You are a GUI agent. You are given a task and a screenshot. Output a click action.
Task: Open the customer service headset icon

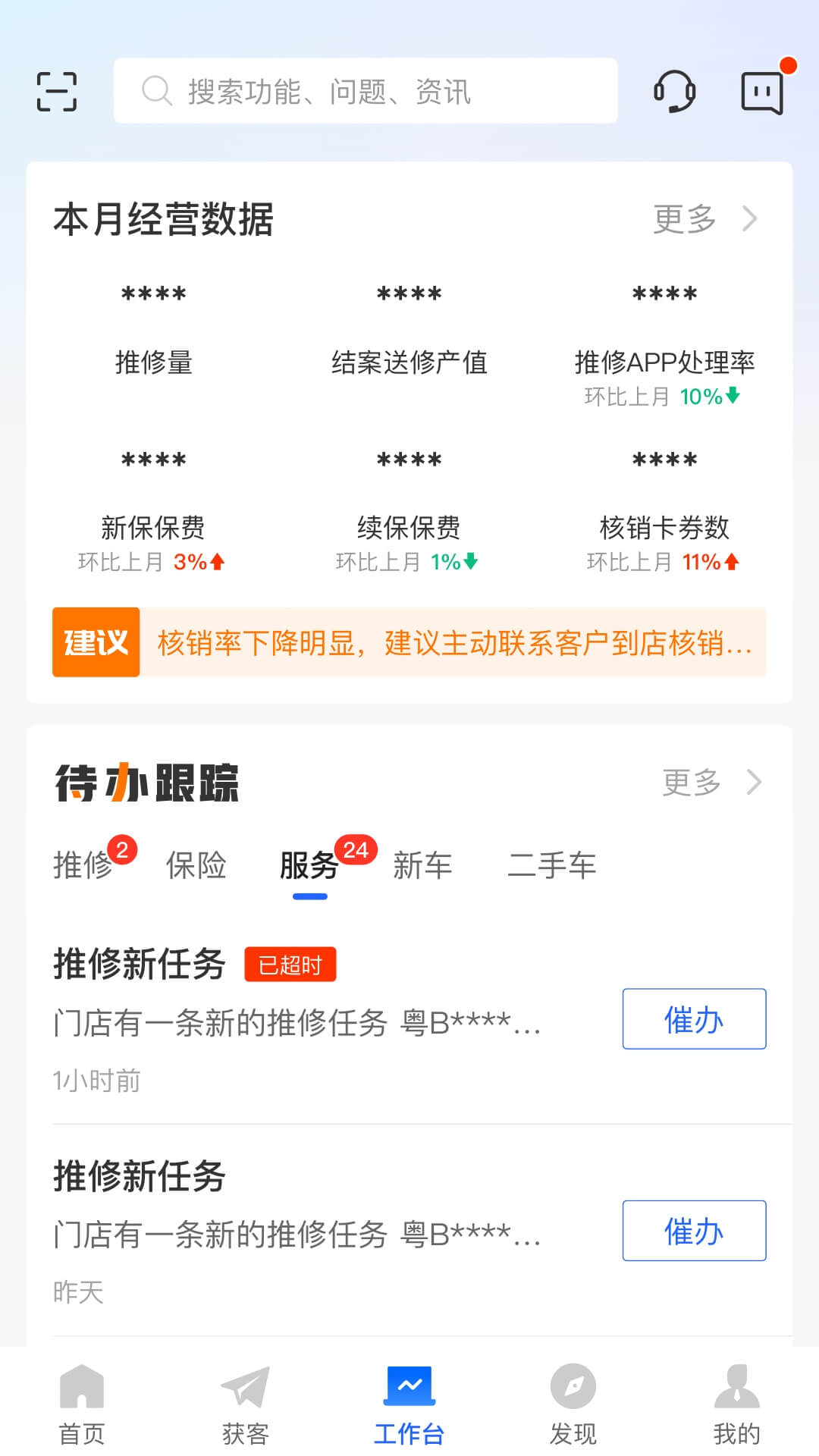[x=674, y=91]
